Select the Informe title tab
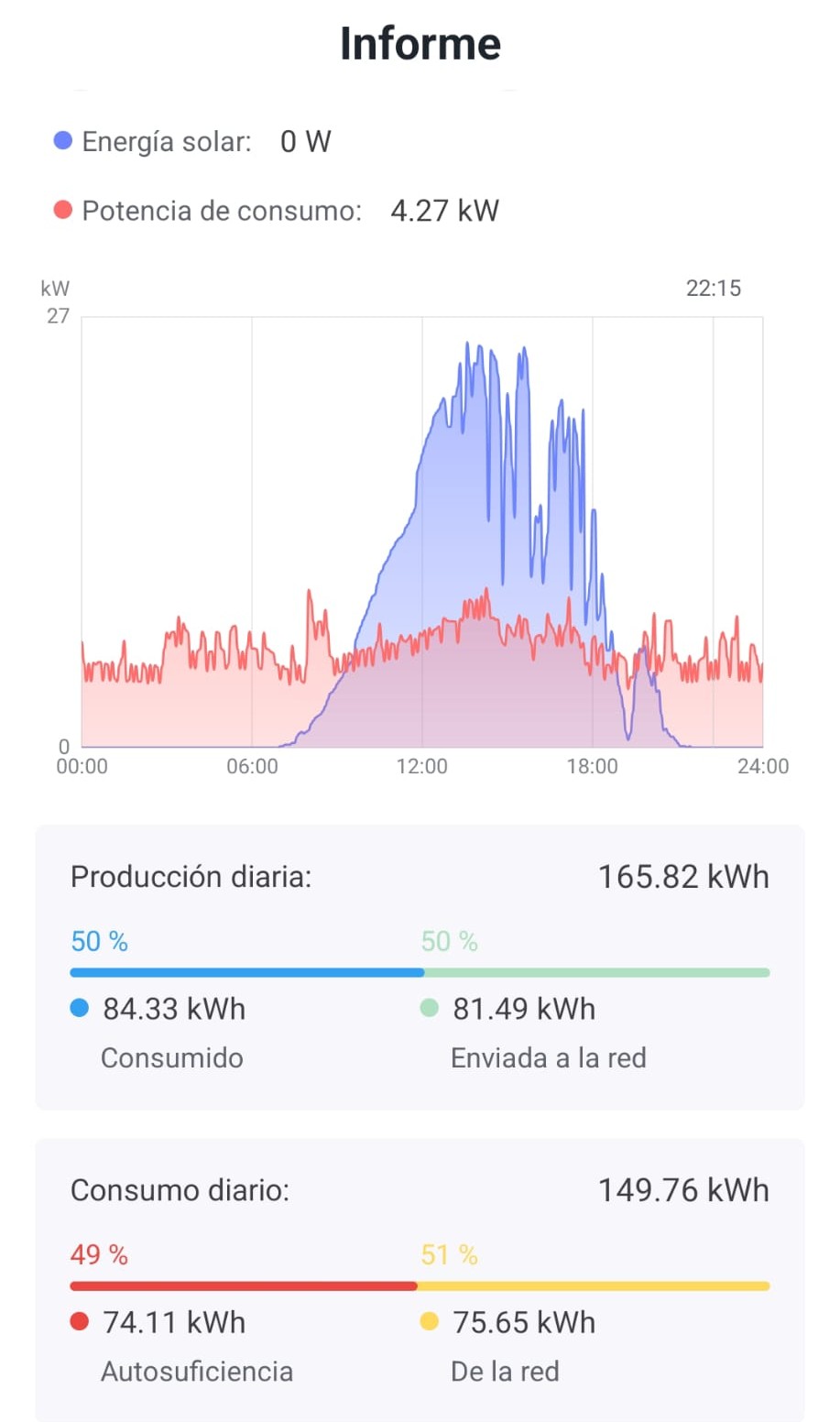Image resolution: width=840 pixels, height=1422 pixels. (x=420, y=42)
